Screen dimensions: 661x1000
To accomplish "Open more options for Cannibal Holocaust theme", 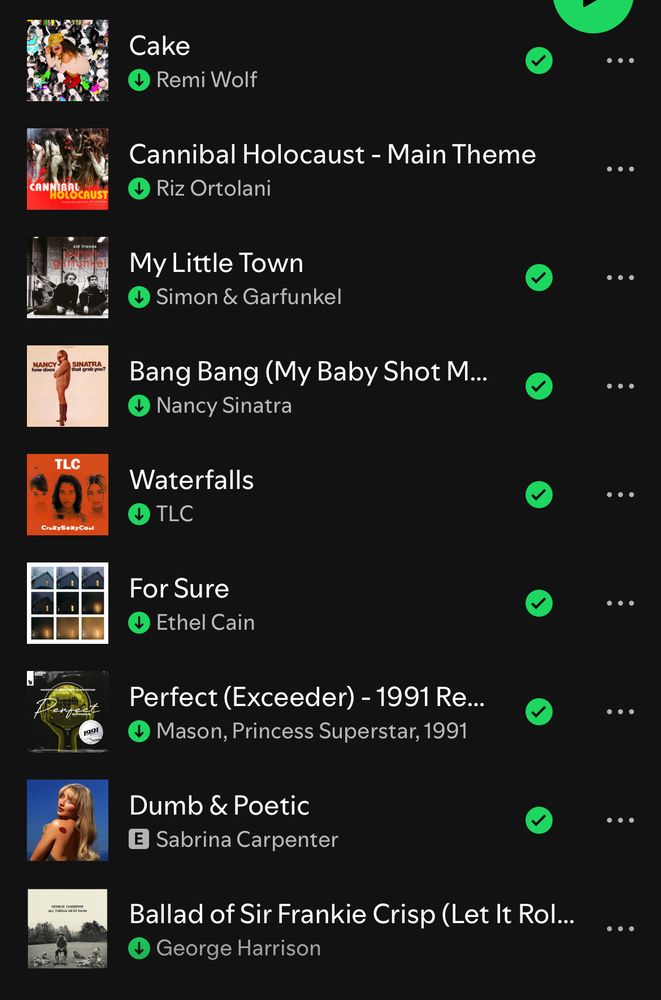I will click(x=620, y=169).
